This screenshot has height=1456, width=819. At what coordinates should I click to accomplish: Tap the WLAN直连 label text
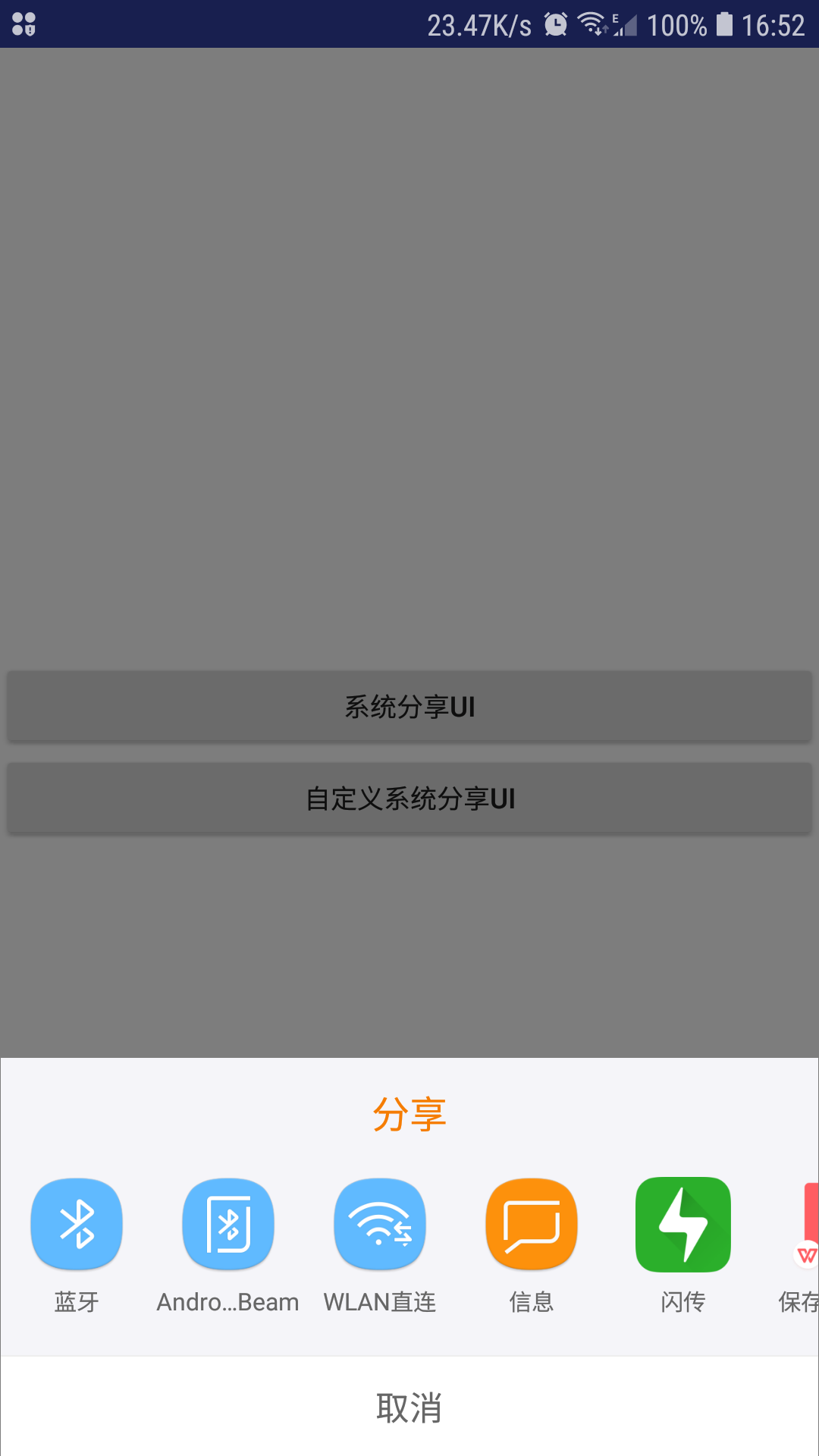coord(379,1302)
